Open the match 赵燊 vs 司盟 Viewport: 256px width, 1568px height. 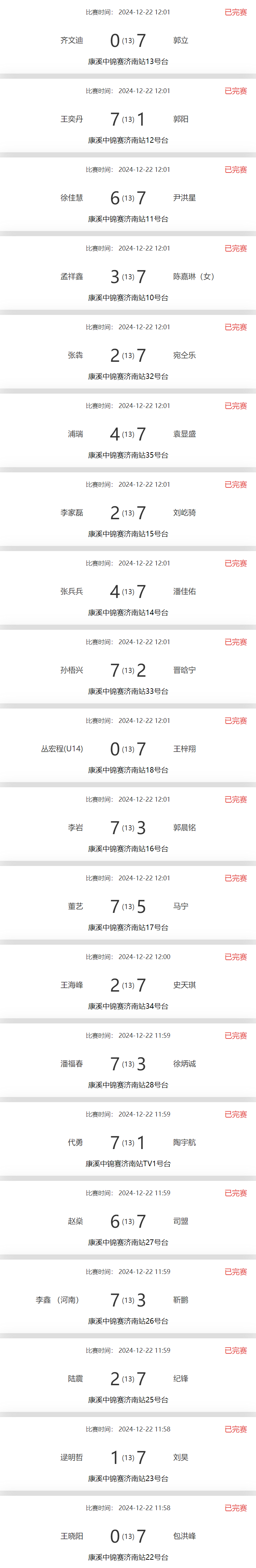[128, 1221]
